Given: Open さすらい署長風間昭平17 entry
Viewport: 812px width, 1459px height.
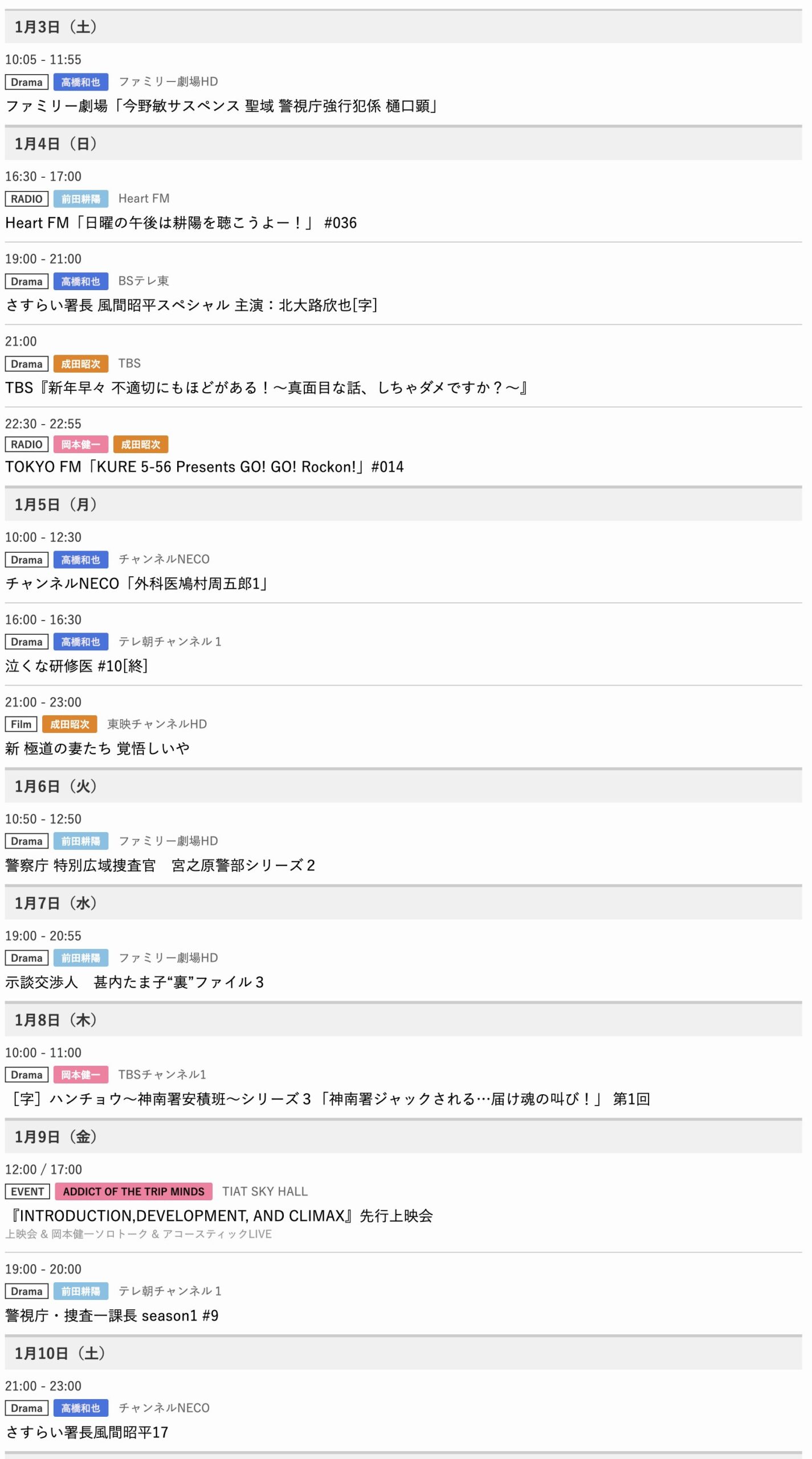Looking at the screenshot, I should [x=87, y=1433].
